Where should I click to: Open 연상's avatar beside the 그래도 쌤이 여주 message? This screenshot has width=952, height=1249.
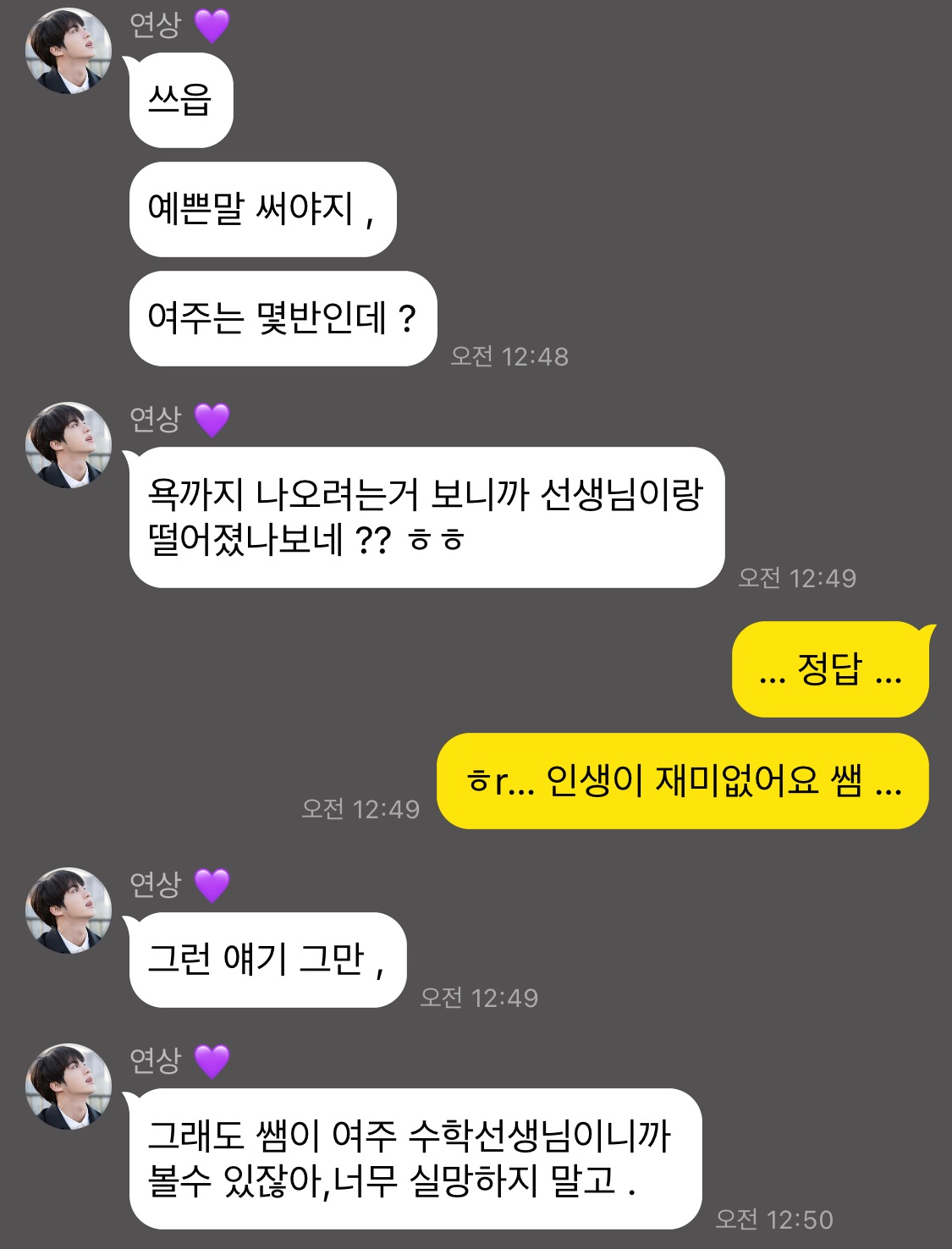coord(69,1087)
